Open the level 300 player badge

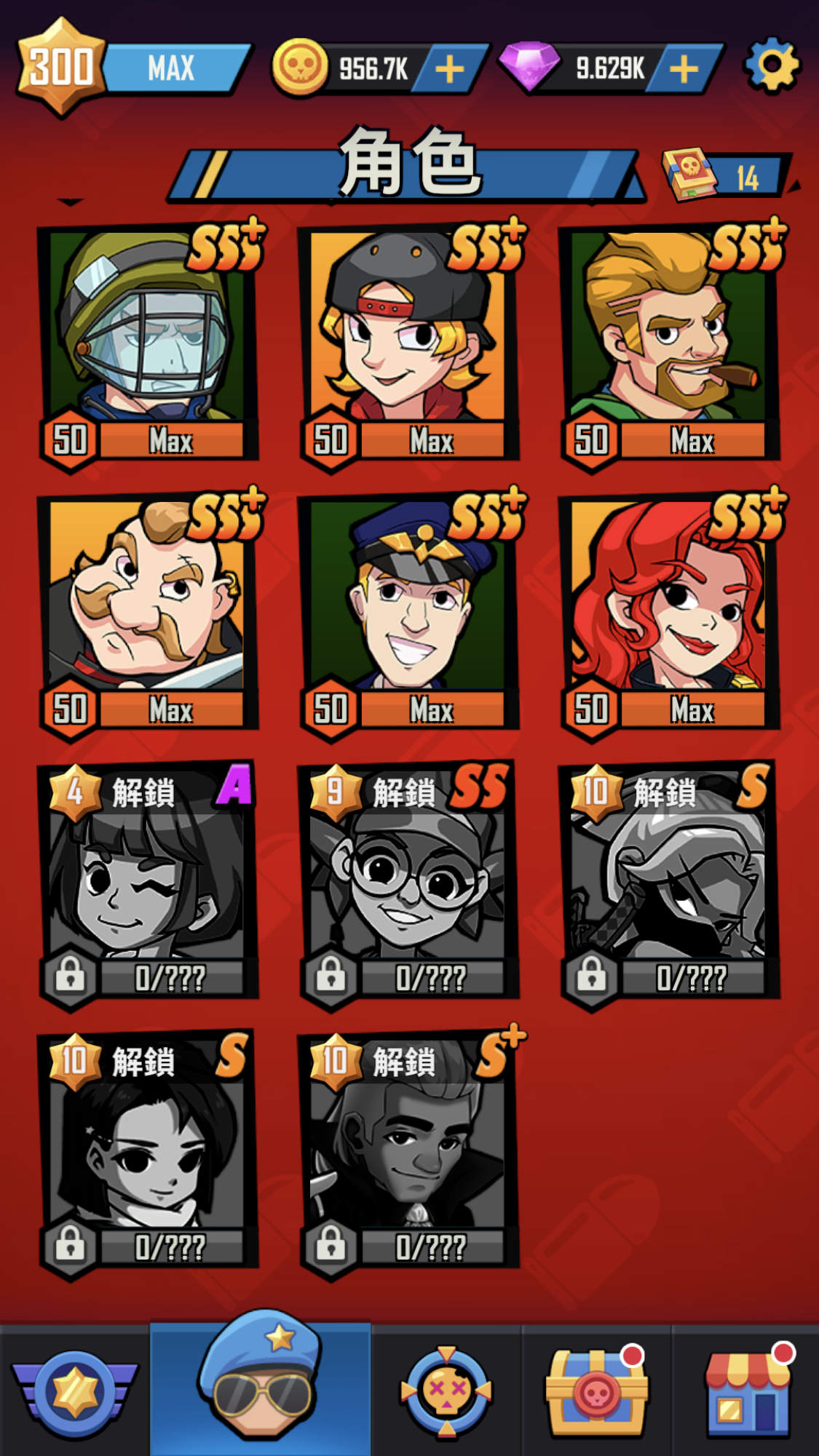coord(62,68)
